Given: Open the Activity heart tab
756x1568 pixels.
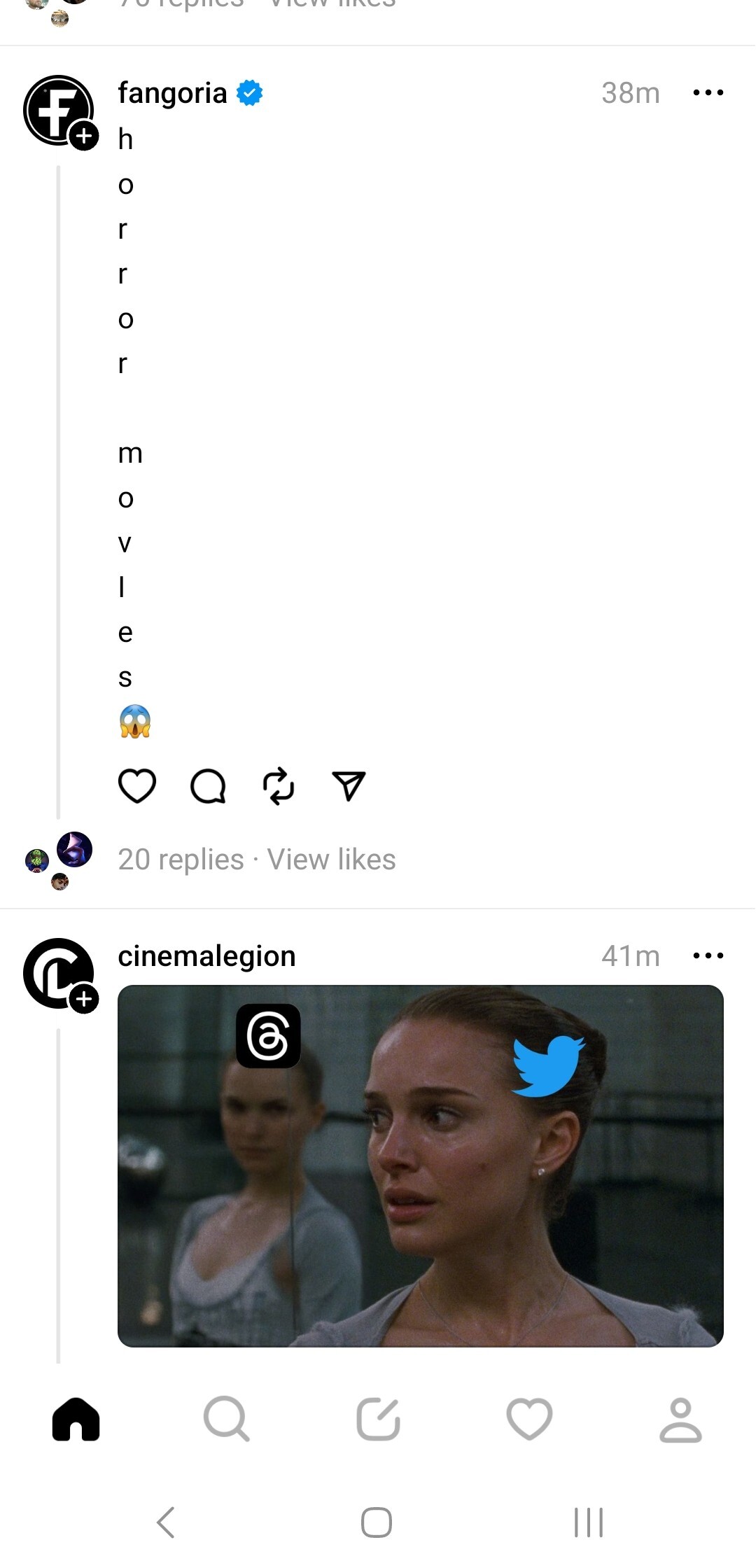Looking at the screenshot, I should pyautogui.click(x=529, y=1420).
